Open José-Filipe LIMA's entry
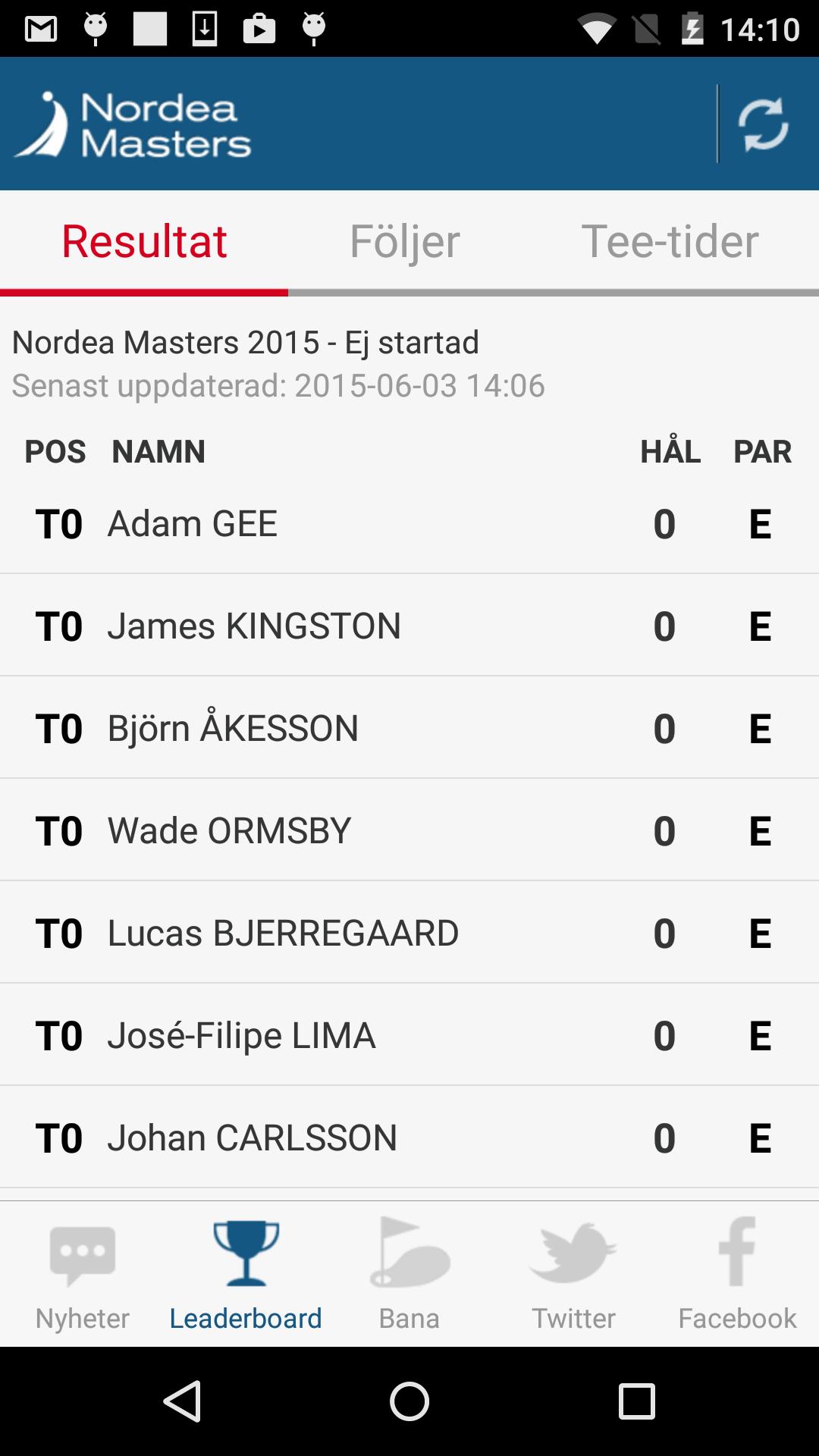 click(409, 1034)
